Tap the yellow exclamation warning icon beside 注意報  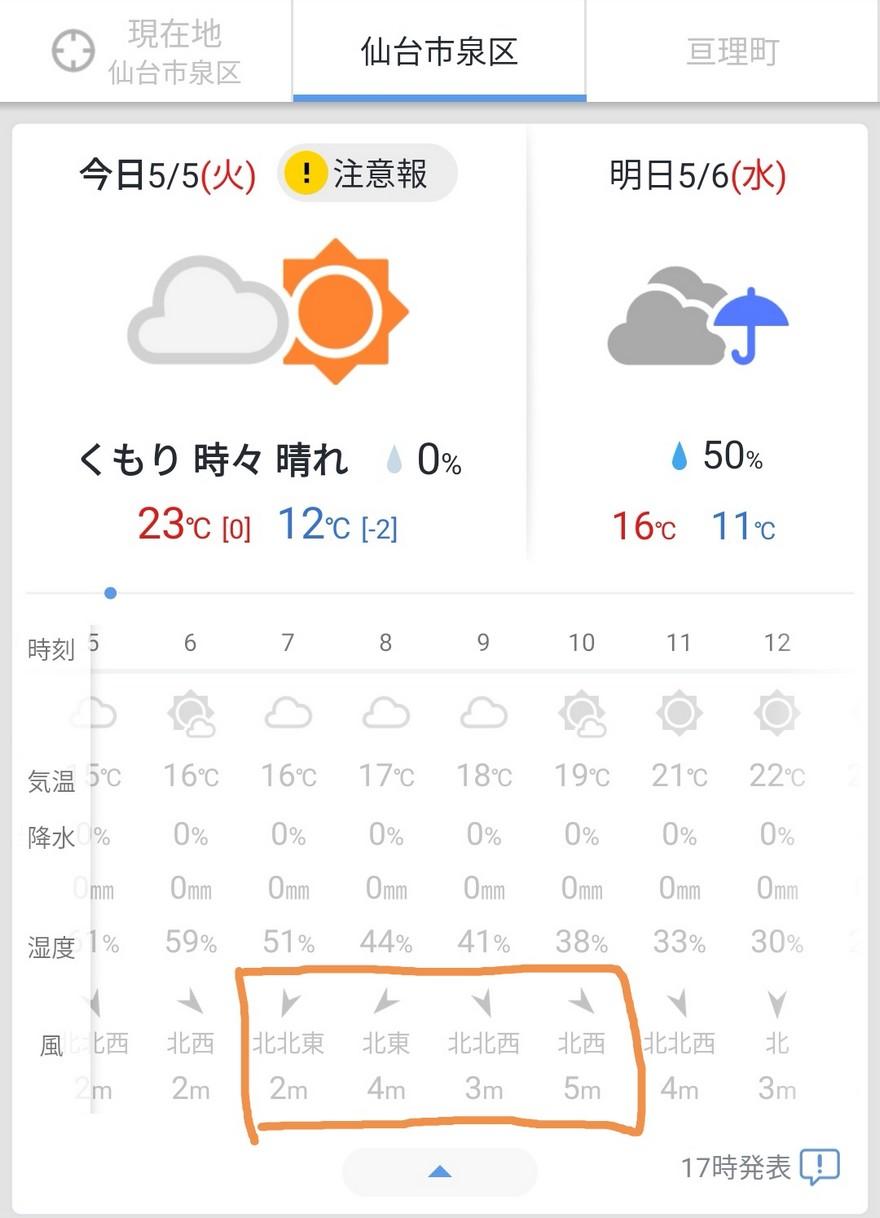tap(308, 172)
